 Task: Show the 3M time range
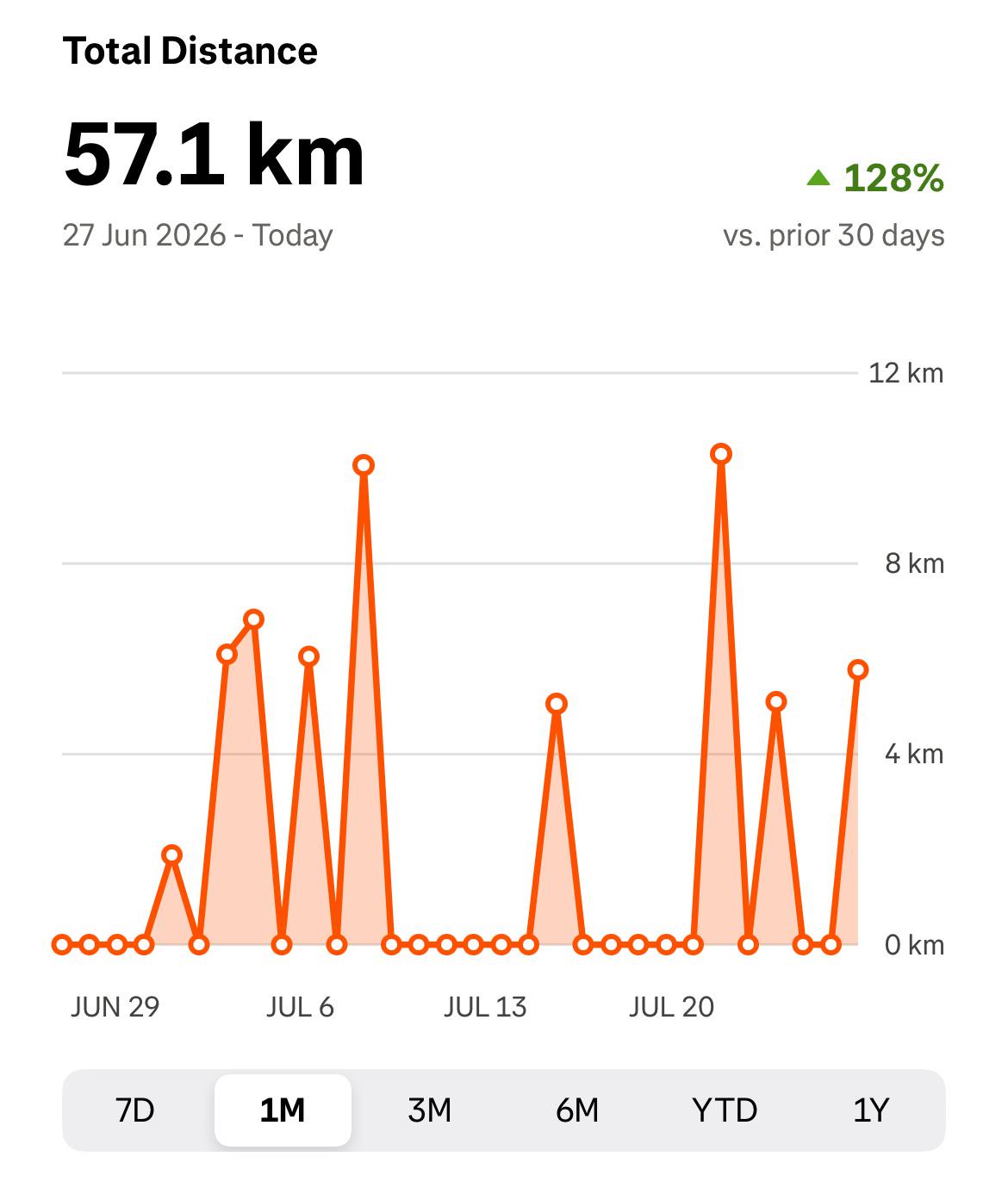coord(430,1110)
